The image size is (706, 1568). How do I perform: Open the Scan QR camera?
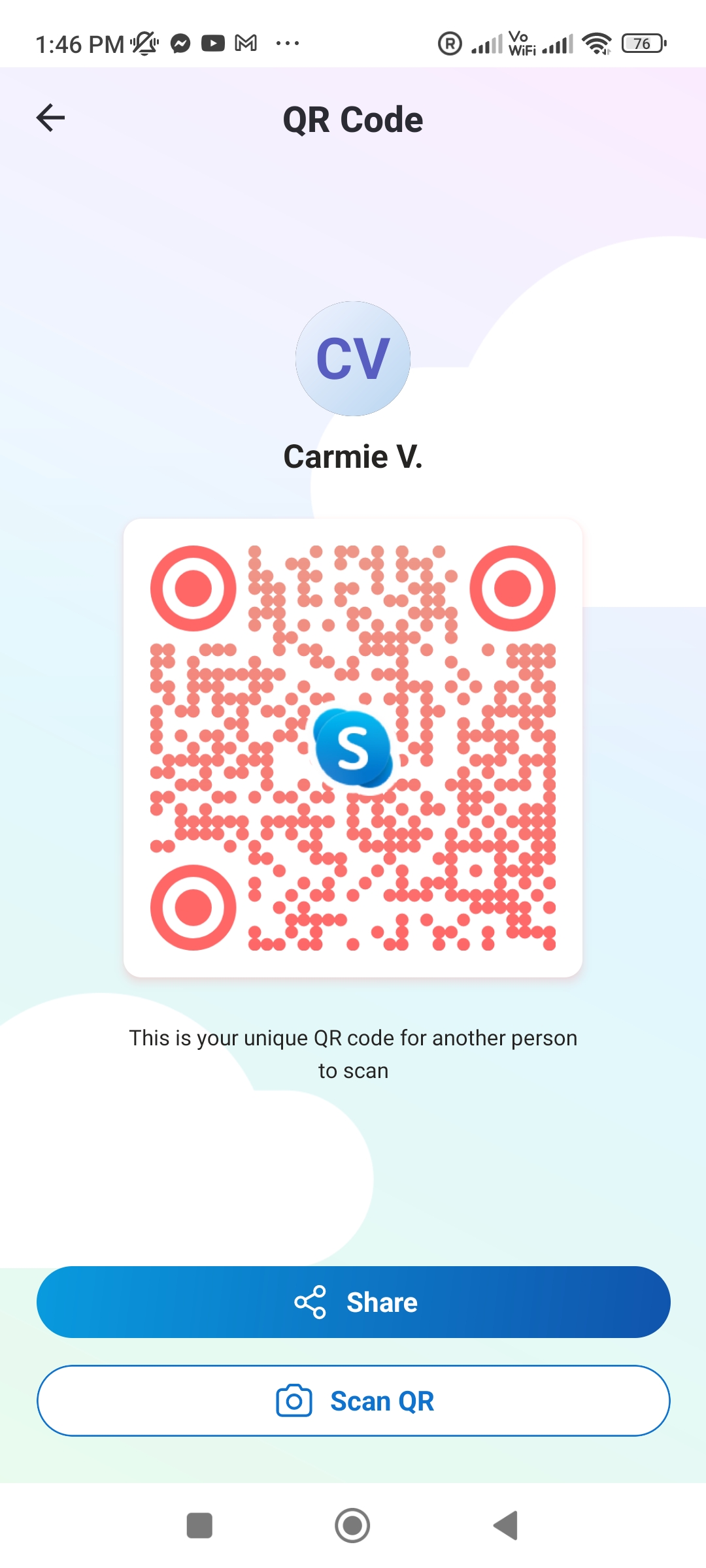click(x=353, y=1401)
